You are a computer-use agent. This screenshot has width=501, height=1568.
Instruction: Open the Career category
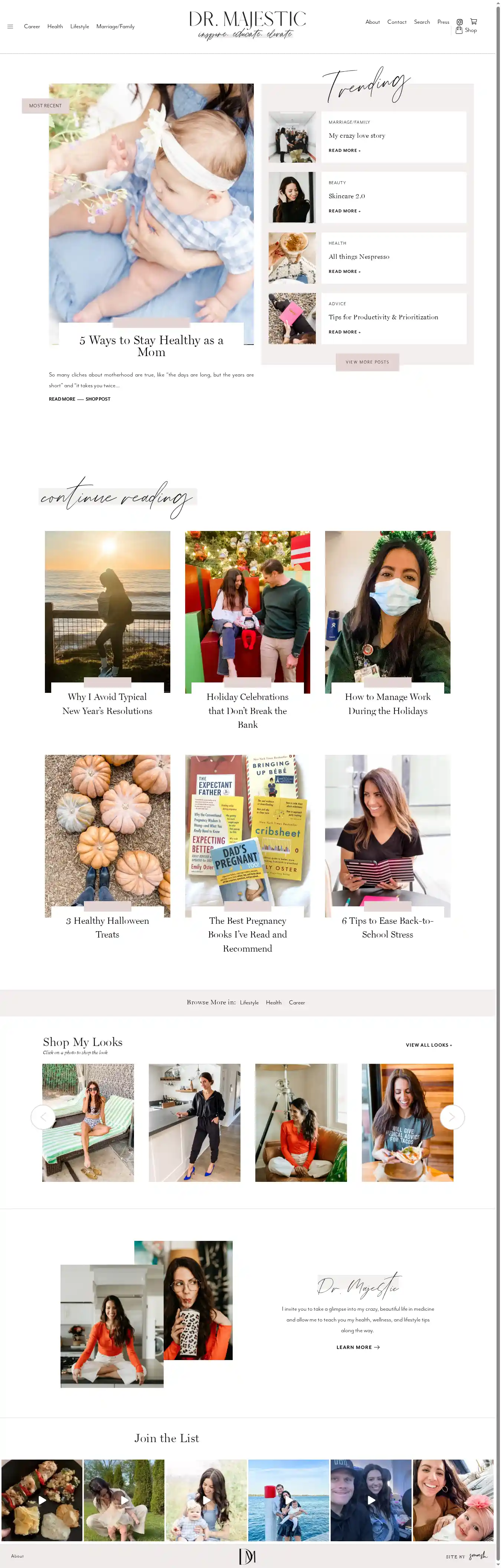tap(32, 27)
